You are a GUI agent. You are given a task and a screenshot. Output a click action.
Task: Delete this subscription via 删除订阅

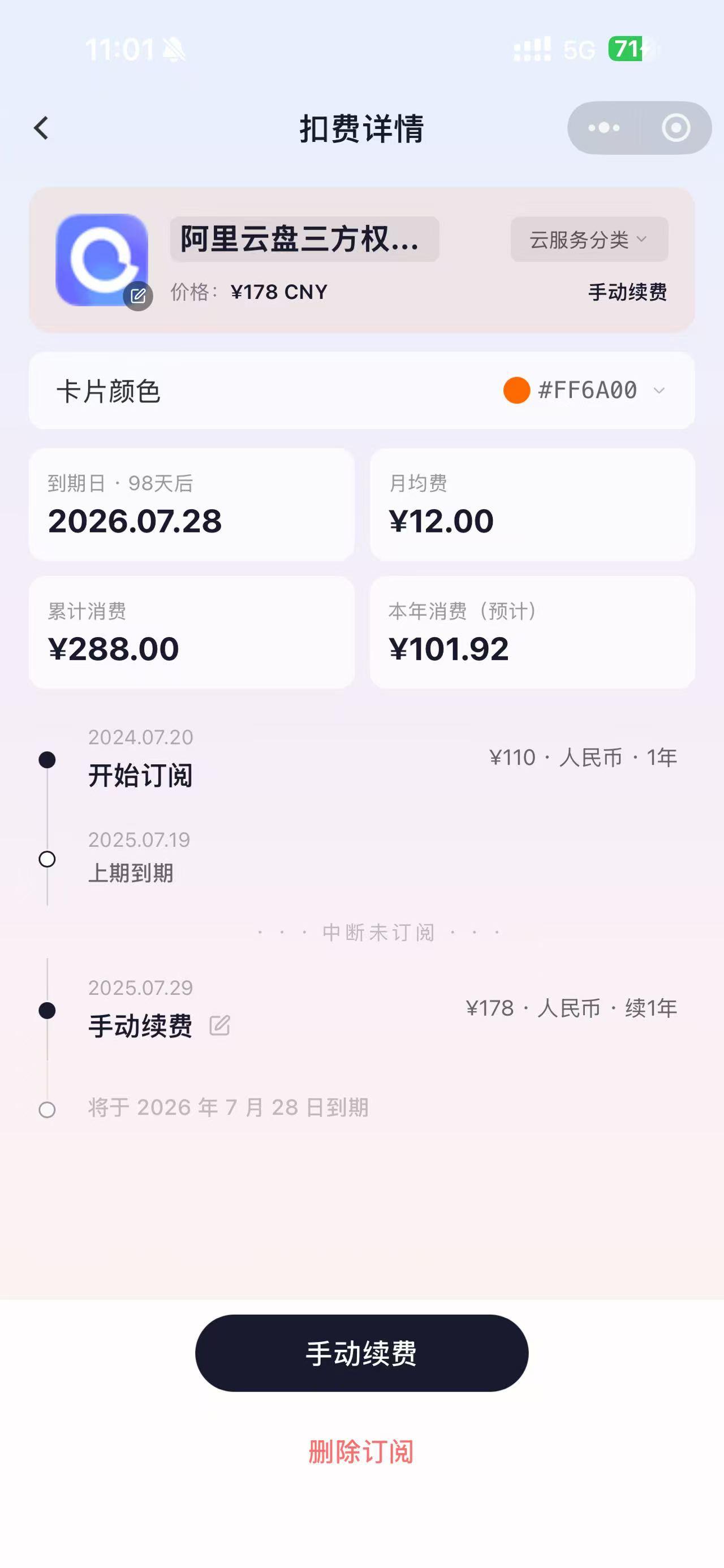361,1452
